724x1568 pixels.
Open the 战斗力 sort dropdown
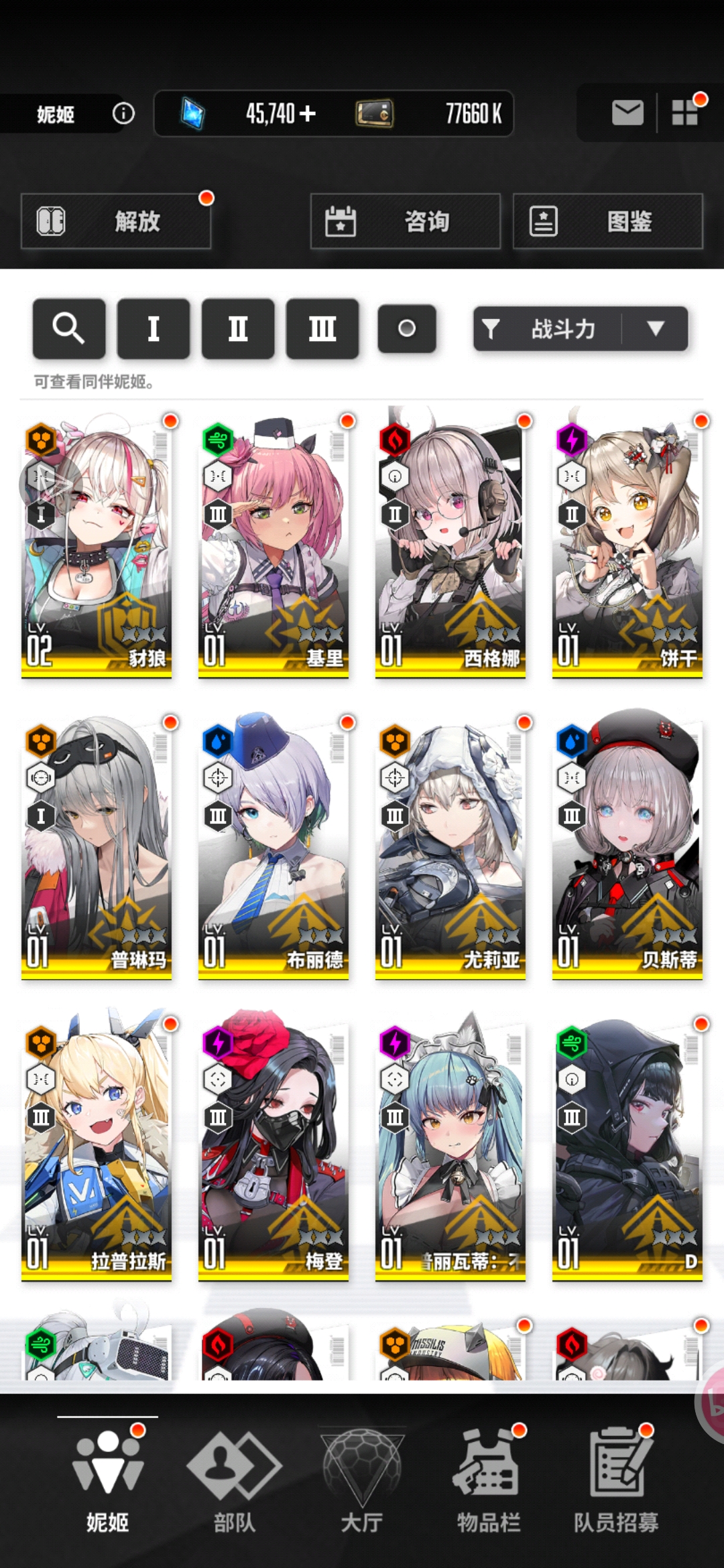click(x=581, y=328)
